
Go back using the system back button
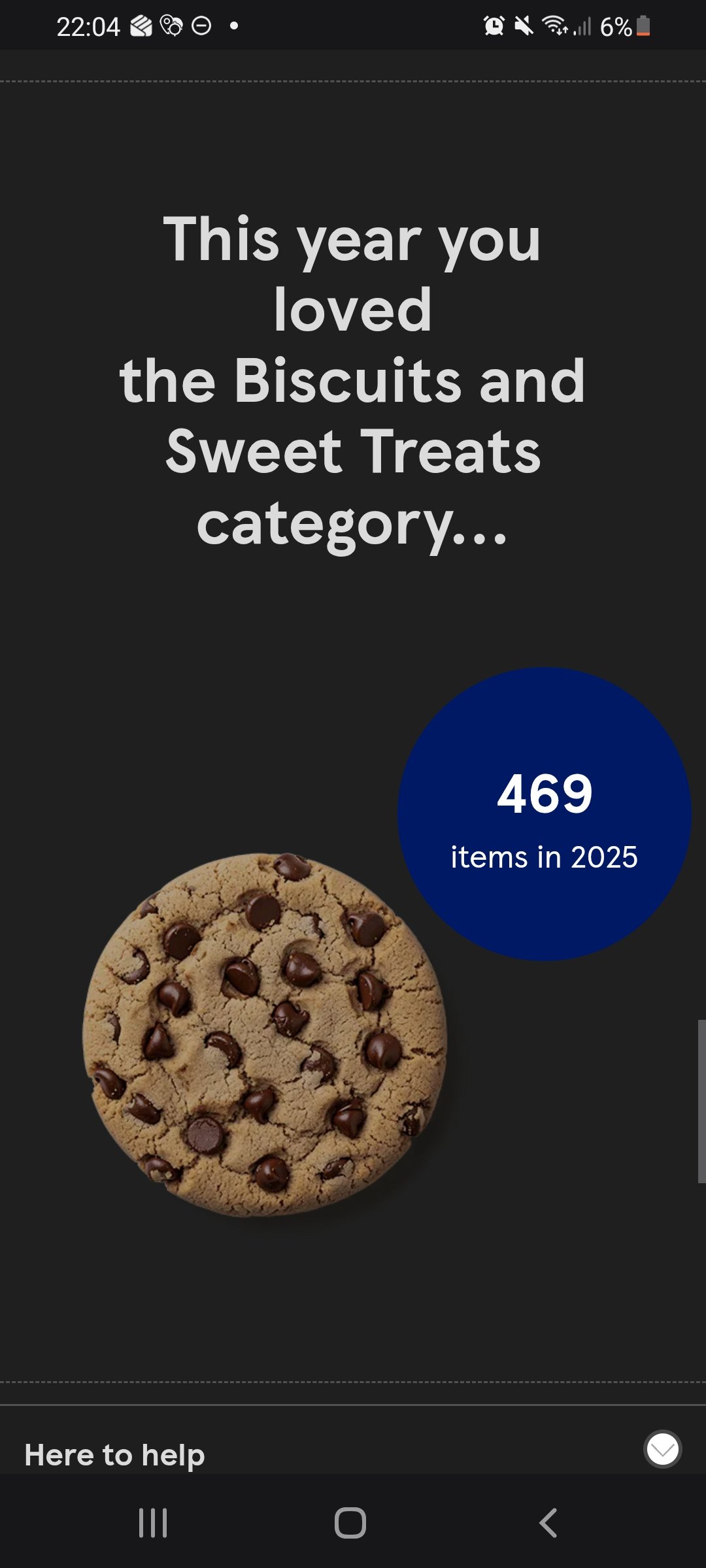click(548, 1523)
